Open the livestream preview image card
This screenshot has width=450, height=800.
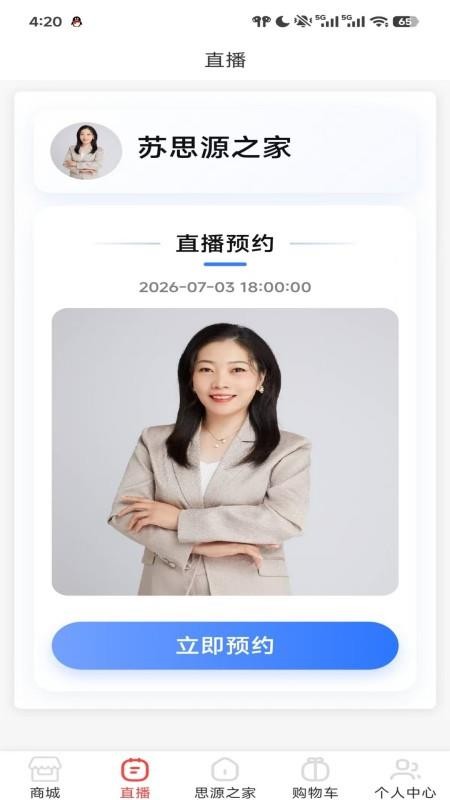click(x=225, y=452)
